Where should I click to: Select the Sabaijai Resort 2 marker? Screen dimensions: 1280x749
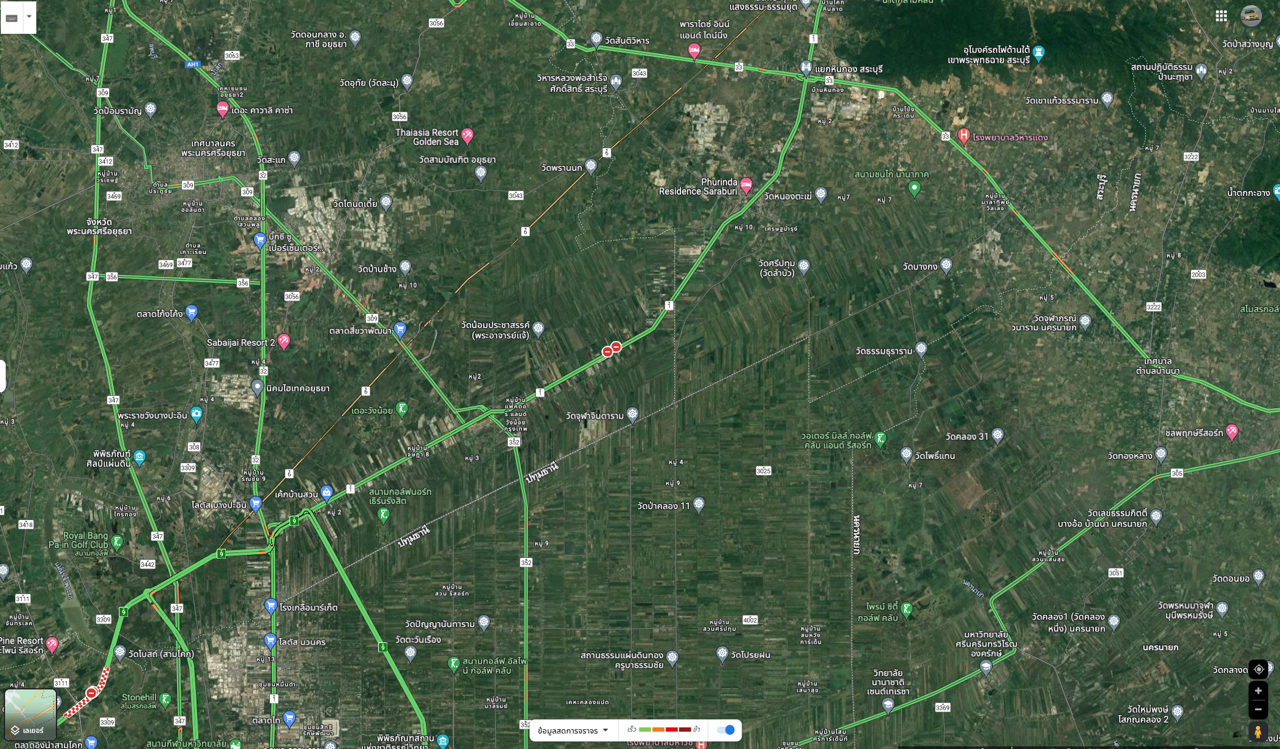(x=284, y=341)
